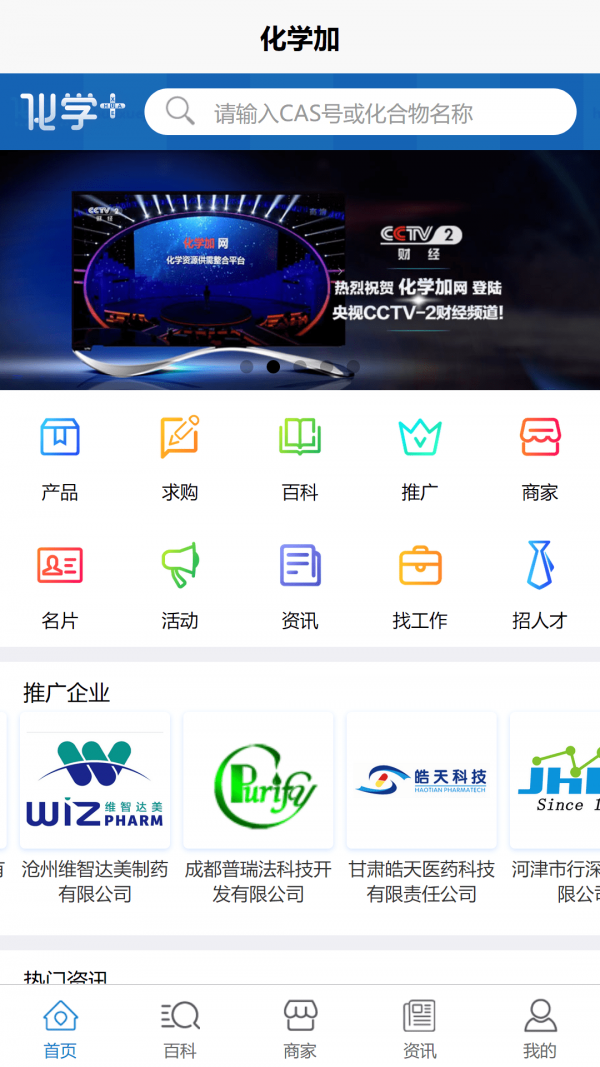Image resolution: width=600 pixels, height=1067 pixels.
Task: Open the CCTV-2 banner
Action: tap(300, 270)
